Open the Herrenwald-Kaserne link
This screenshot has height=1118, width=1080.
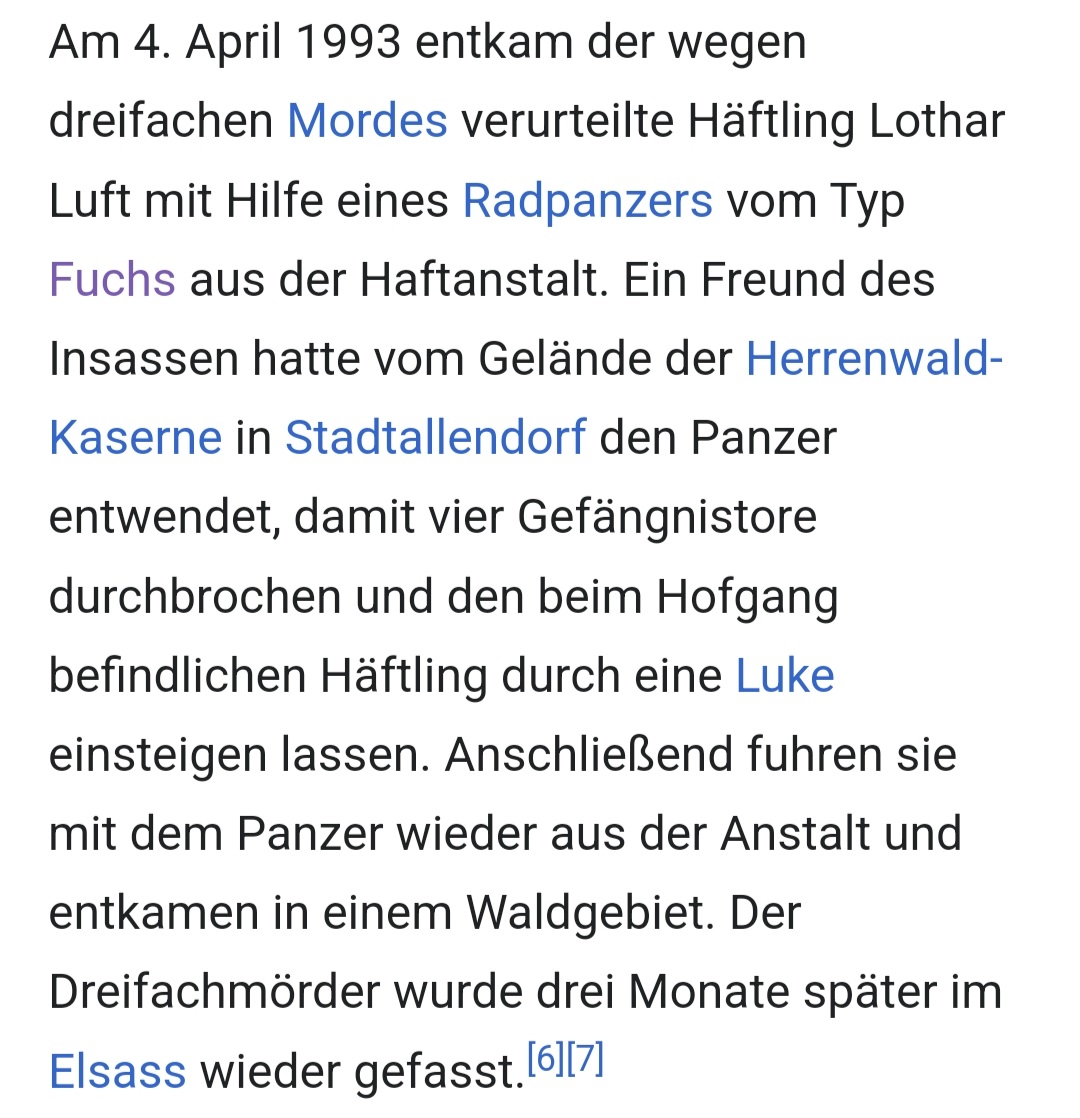click(x=873, y=359)
